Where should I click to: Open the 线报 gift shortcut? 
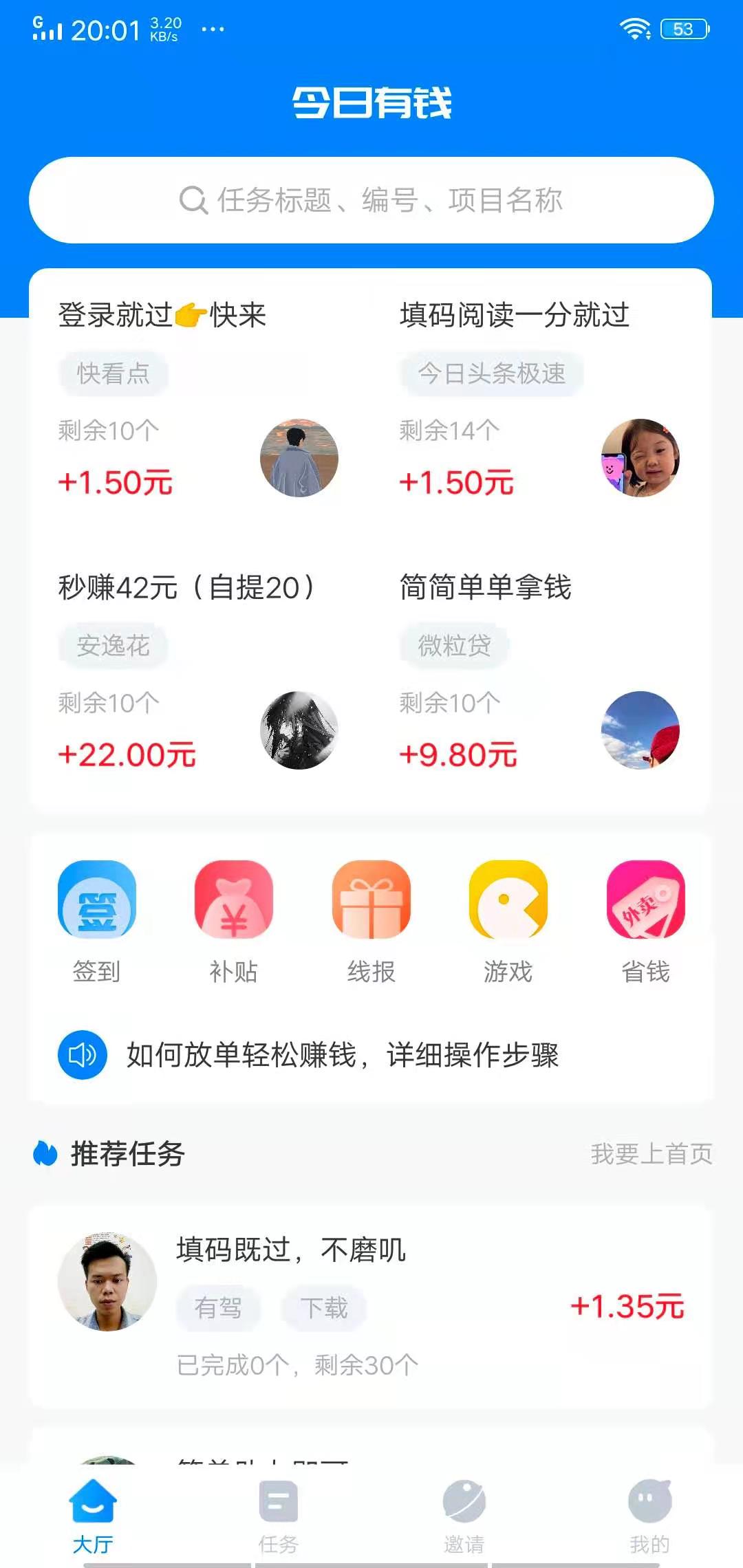coord(371,922)
